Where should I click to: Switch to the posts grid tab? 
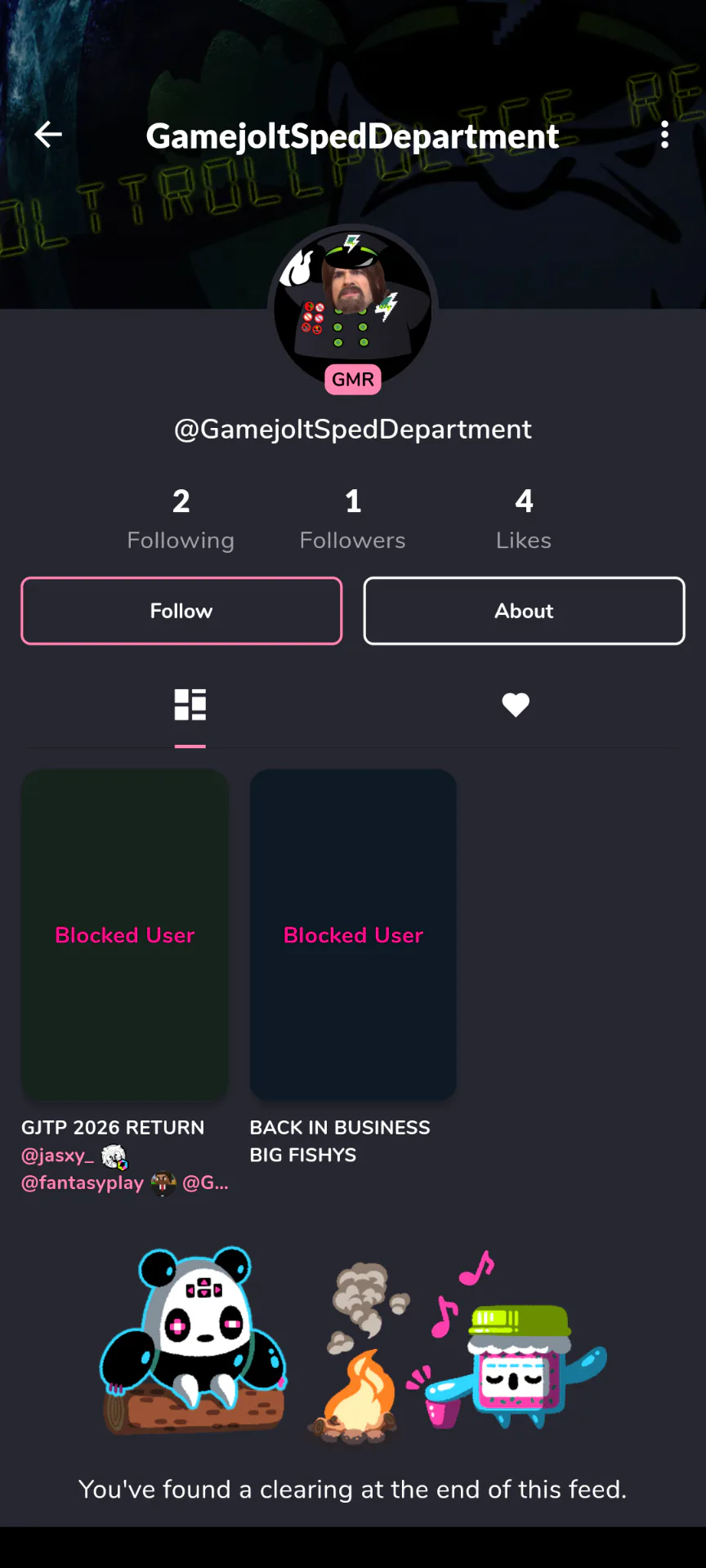190,705
